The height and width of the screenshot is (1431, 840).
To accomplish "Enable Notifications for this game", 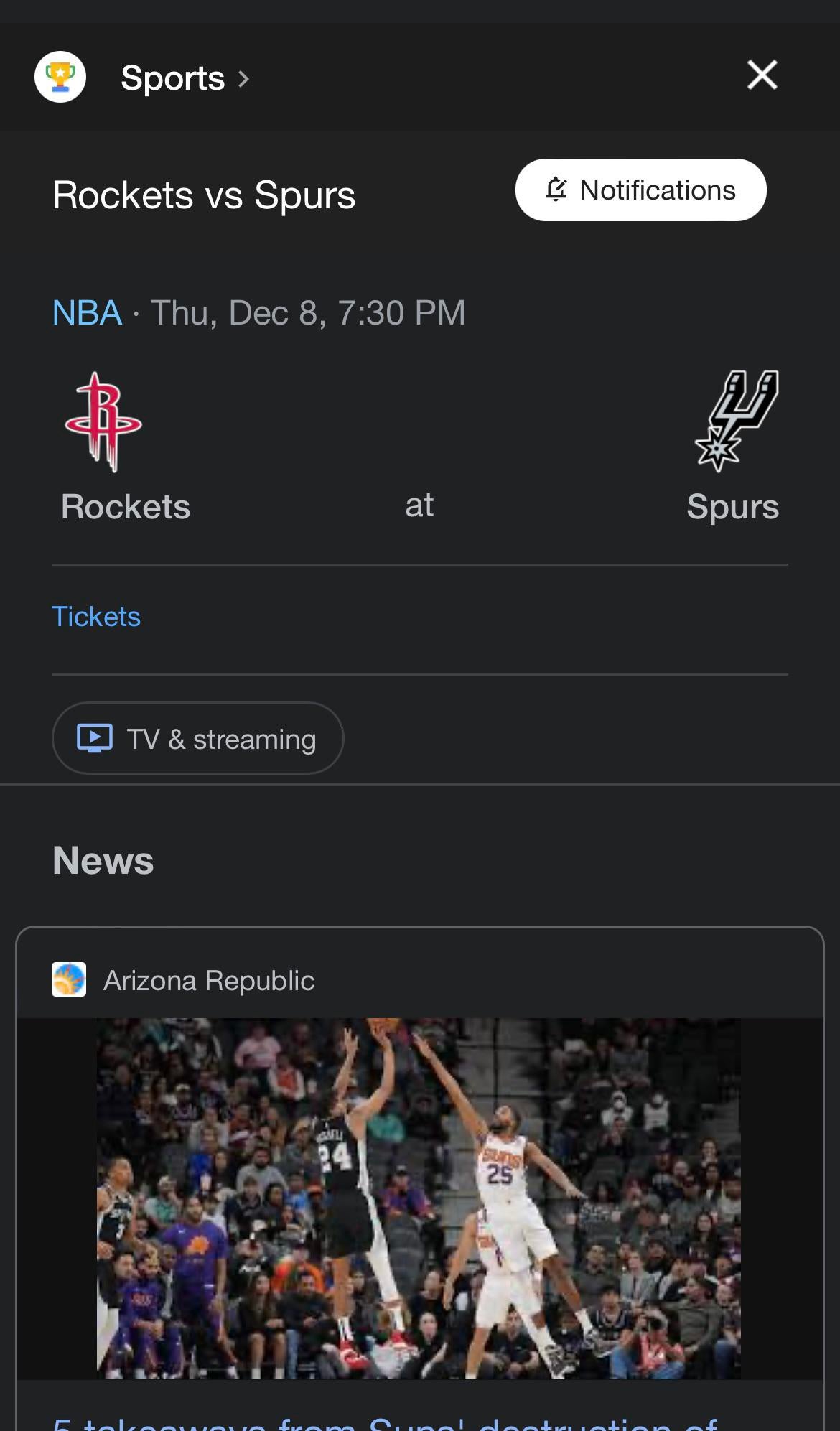I will coord(640,190).
